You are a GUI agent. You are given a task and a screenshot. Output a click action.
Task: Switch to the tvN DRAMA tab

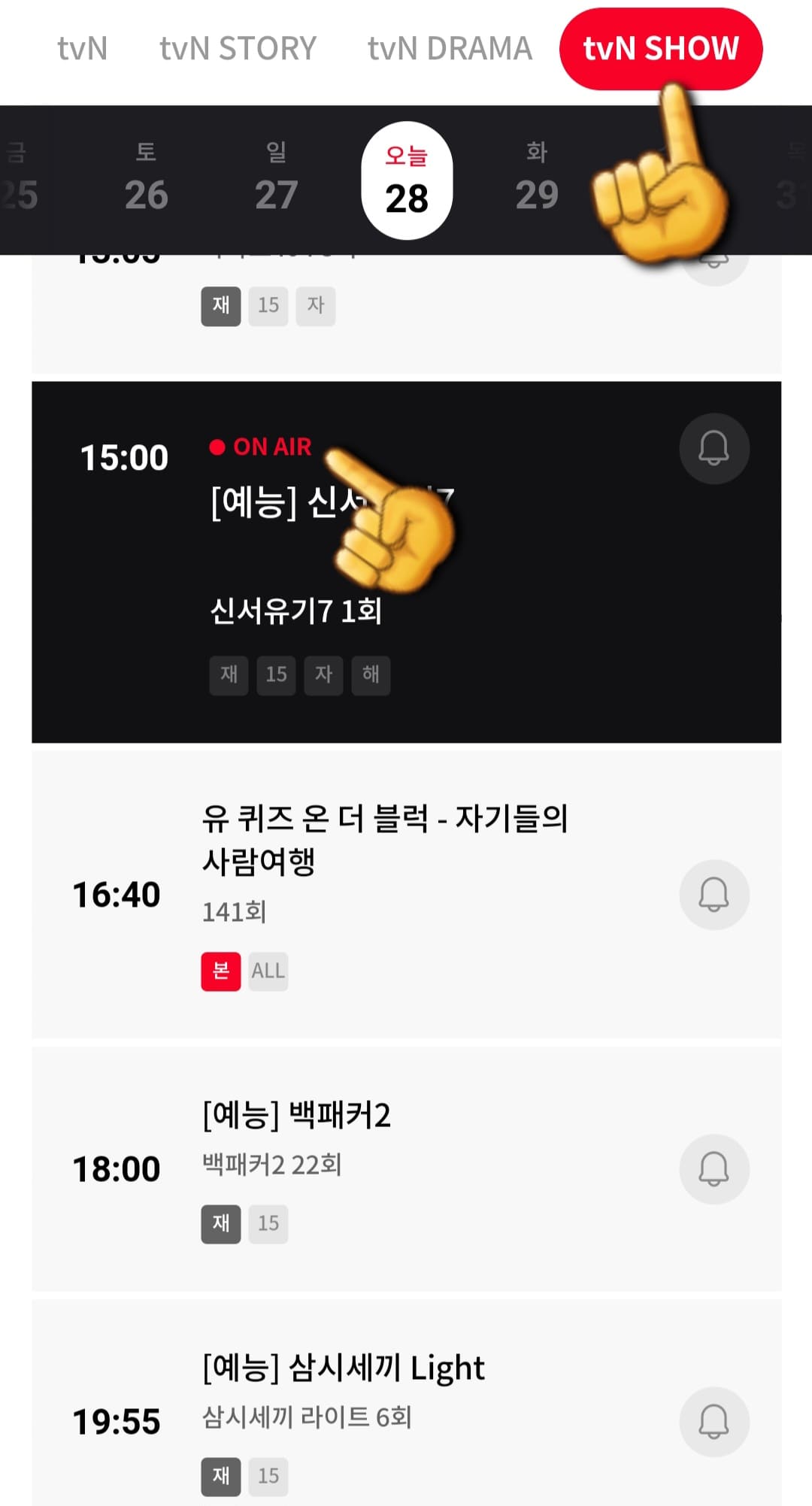tap(449, 48)
